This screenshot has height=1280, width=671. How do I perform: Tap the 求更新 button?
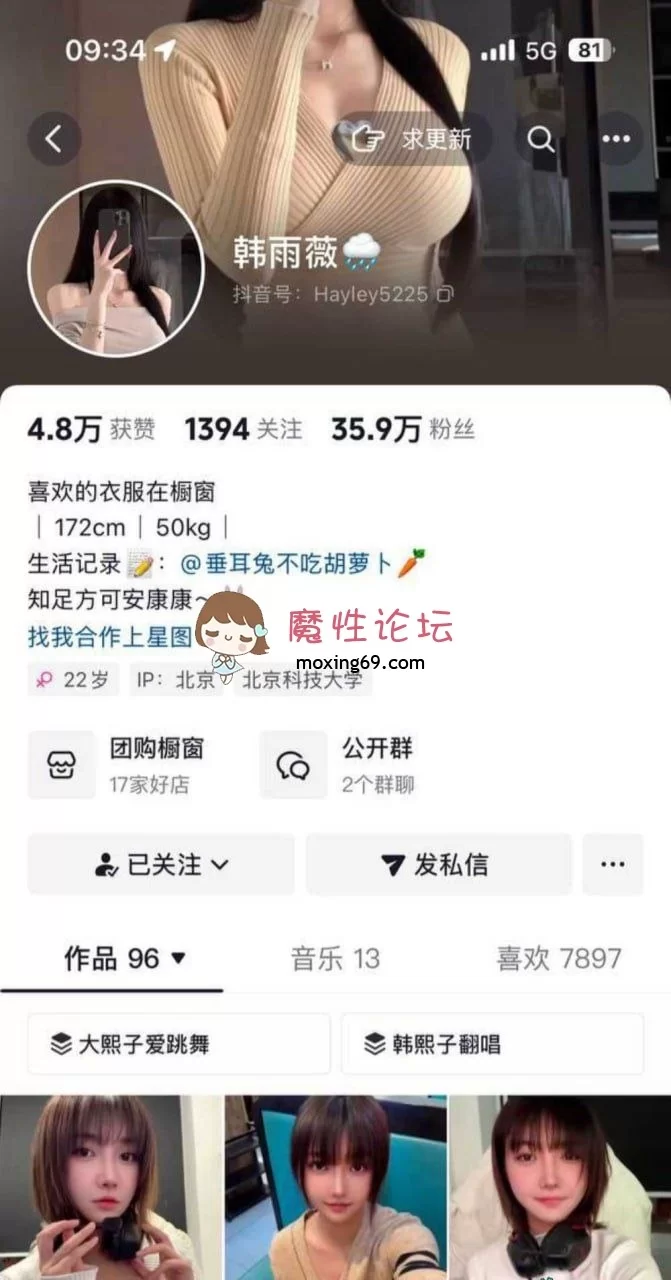pyautogui.click(x=413, y=139)
